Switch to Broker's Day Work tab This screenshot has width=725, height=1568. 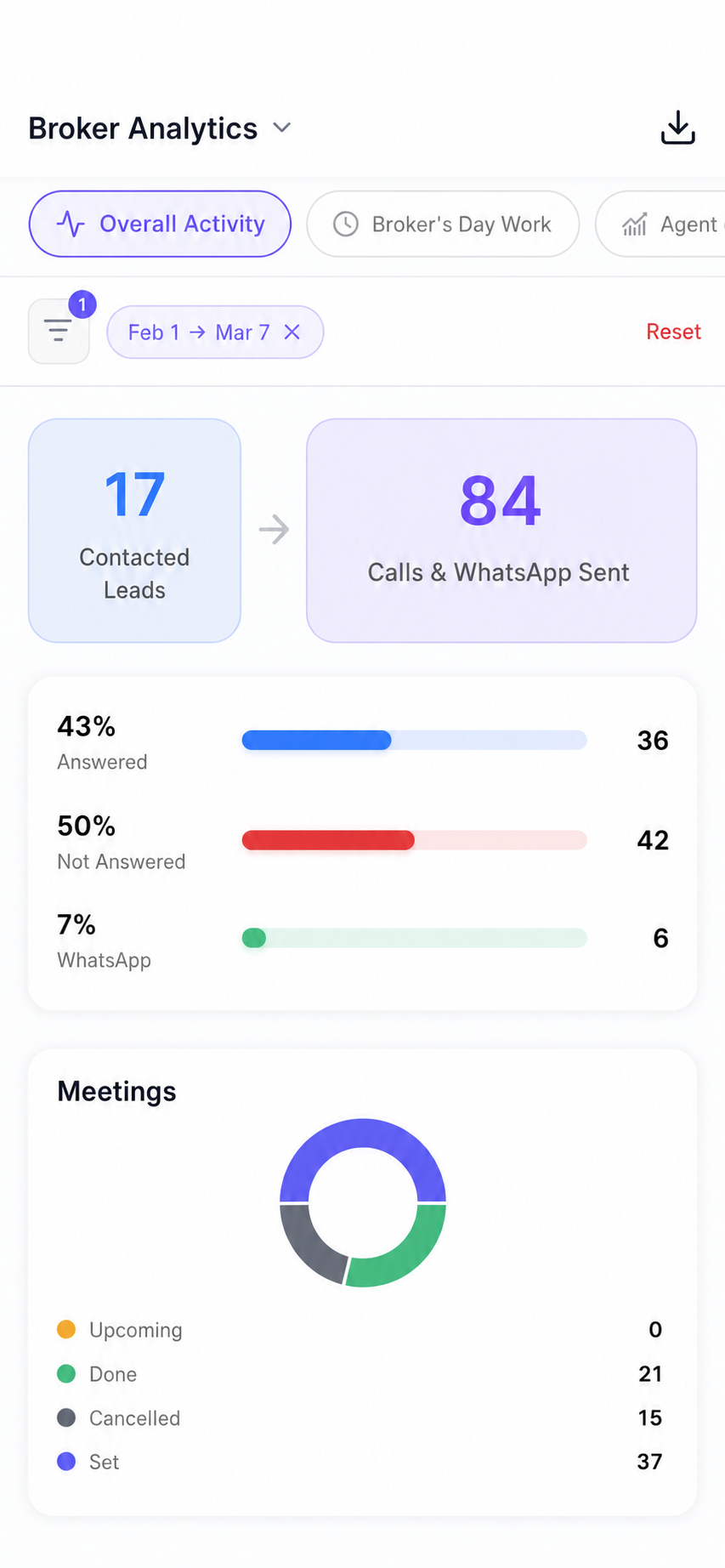(443, 224)
